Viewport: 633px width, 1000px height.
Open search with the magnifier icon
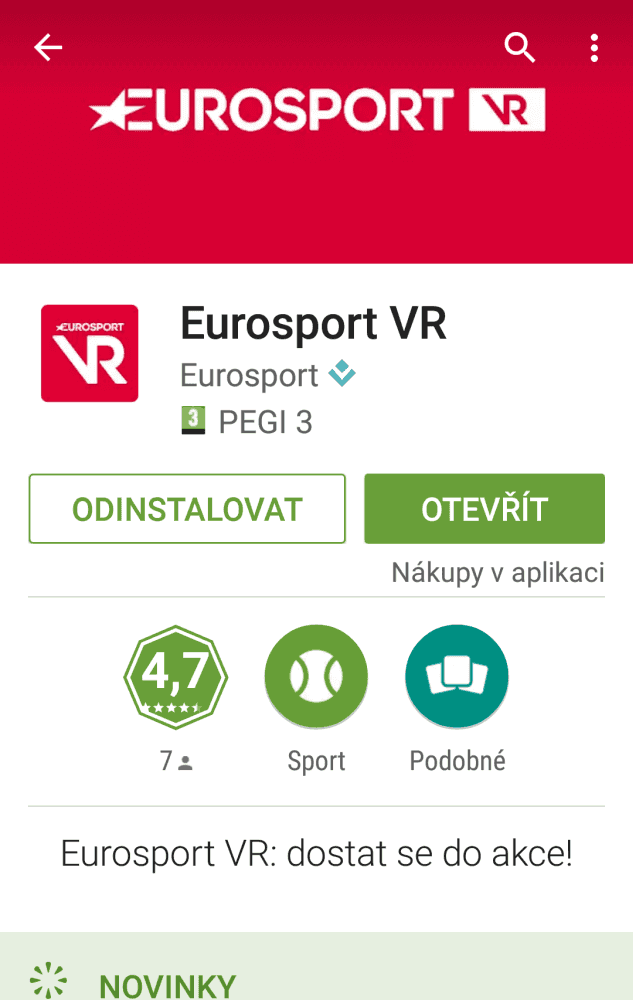click(519, 47)
